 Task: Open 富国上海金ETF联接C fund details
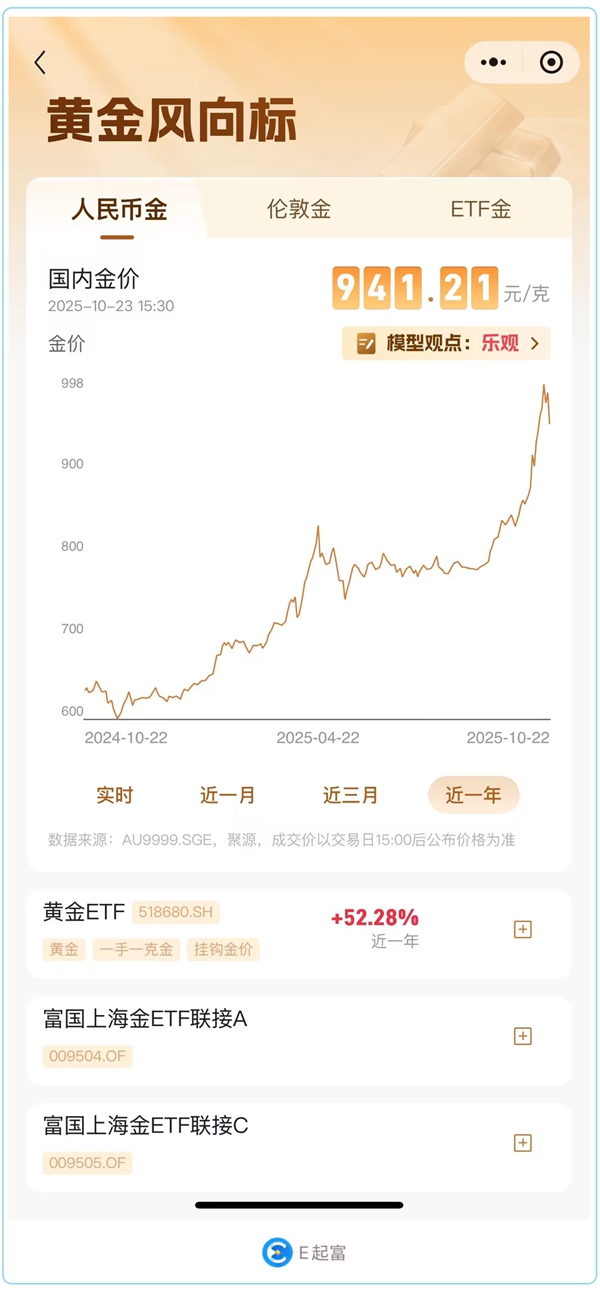pyautogui.click(x=200, y=1143)
